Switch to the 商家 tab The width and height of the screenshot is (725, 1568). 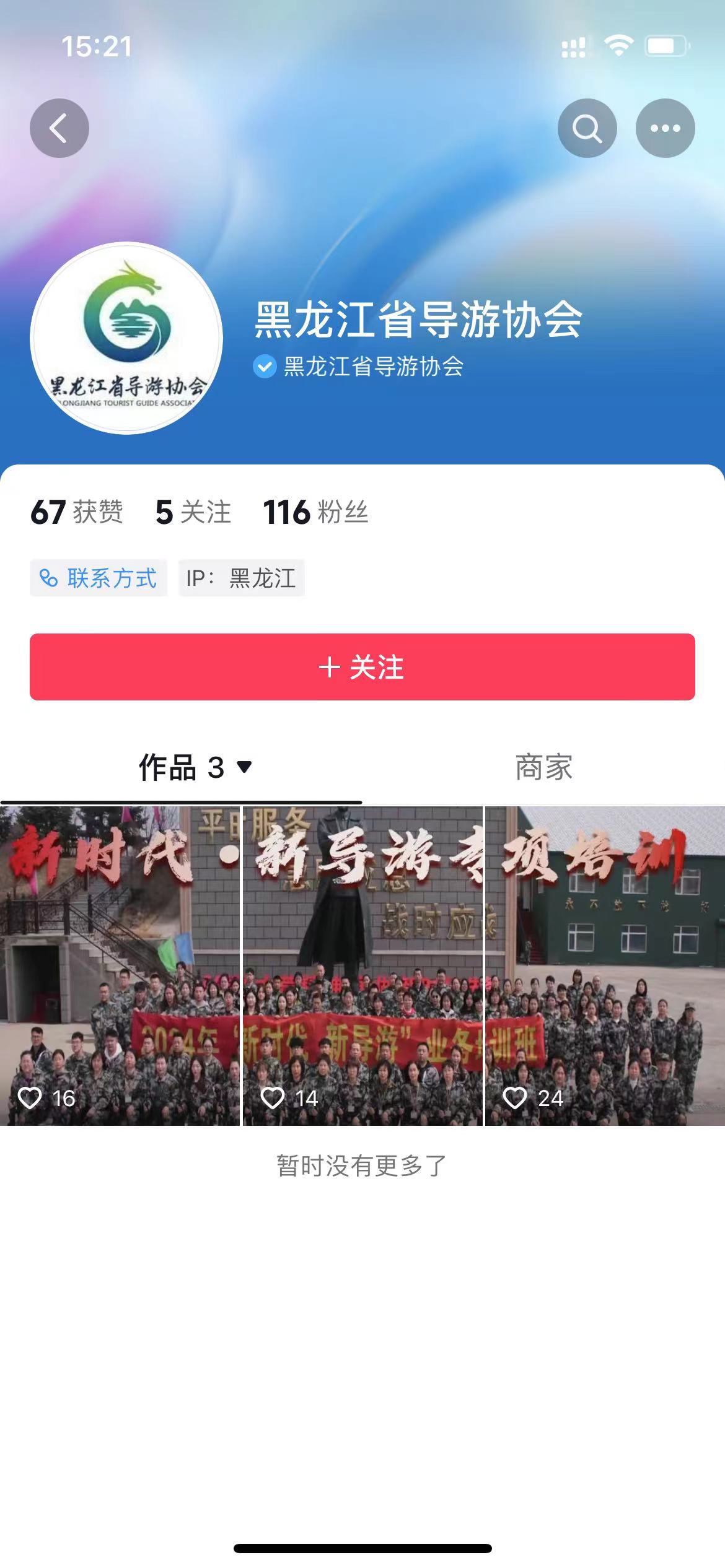(x=543, y=768)
